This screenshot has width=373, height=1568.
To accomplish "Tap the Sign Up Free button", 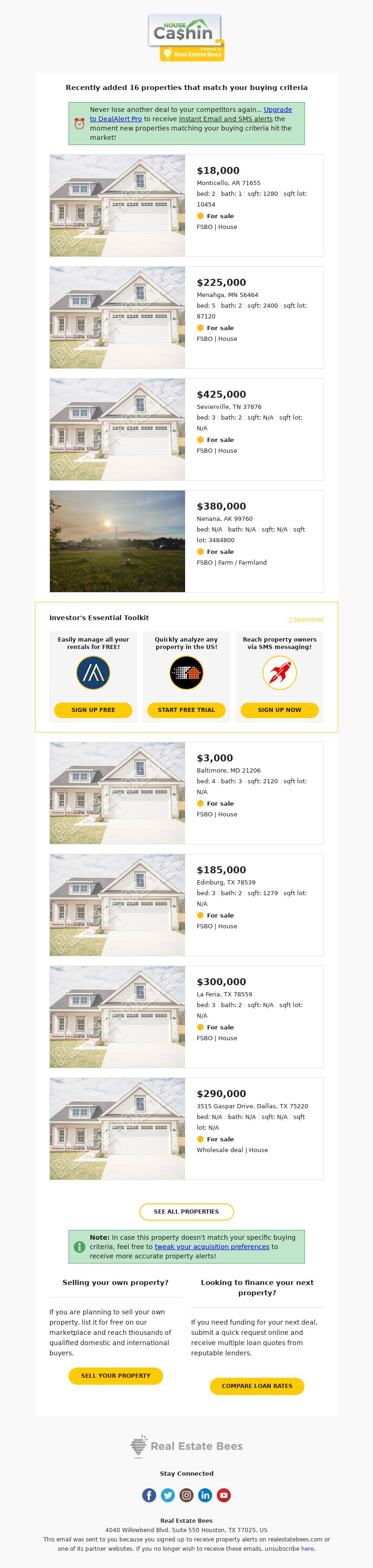I will click(x=93, y=710).
